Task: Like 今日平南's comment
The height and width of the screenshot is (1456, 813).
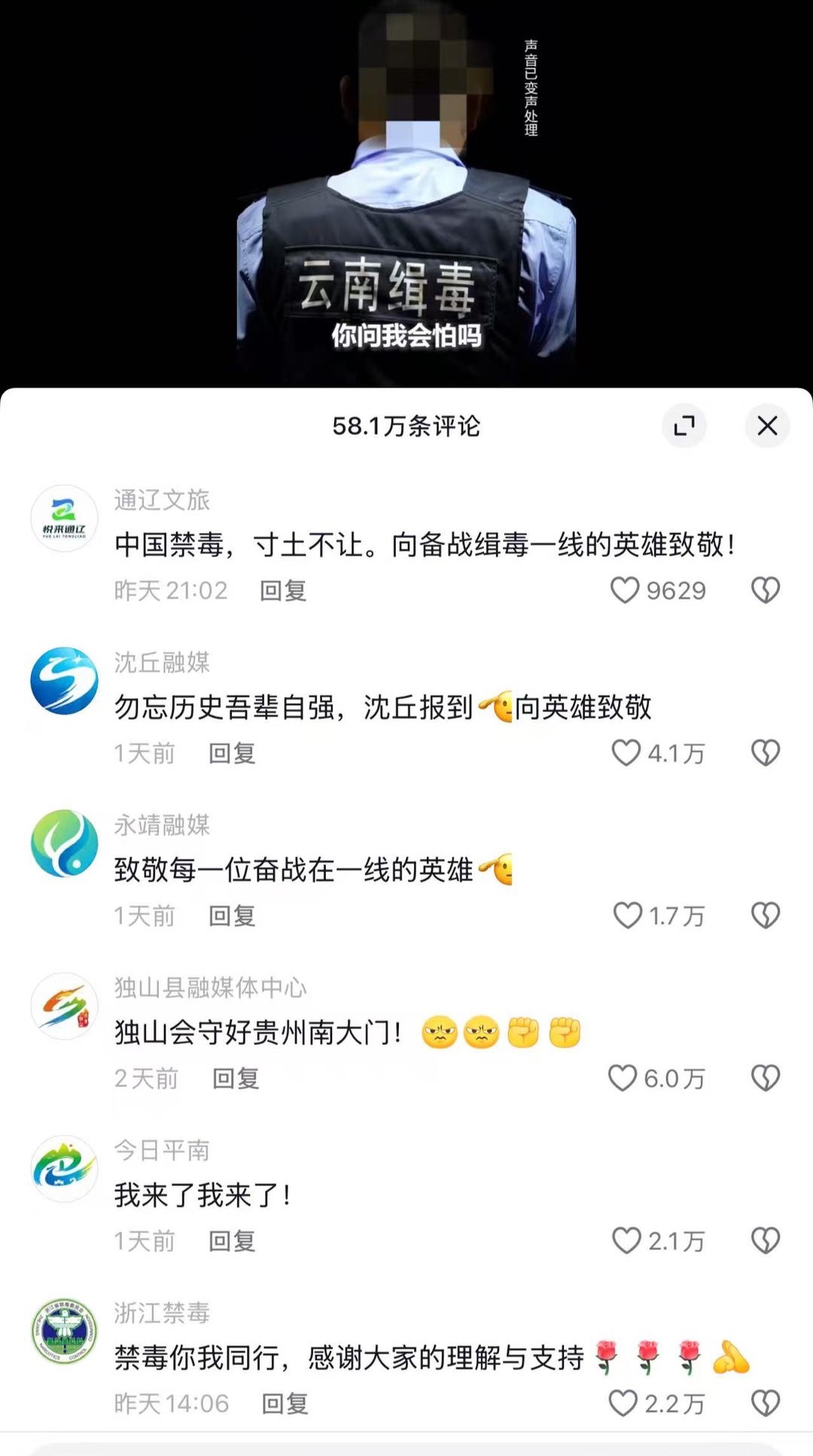Action: tap(626, 1241)
